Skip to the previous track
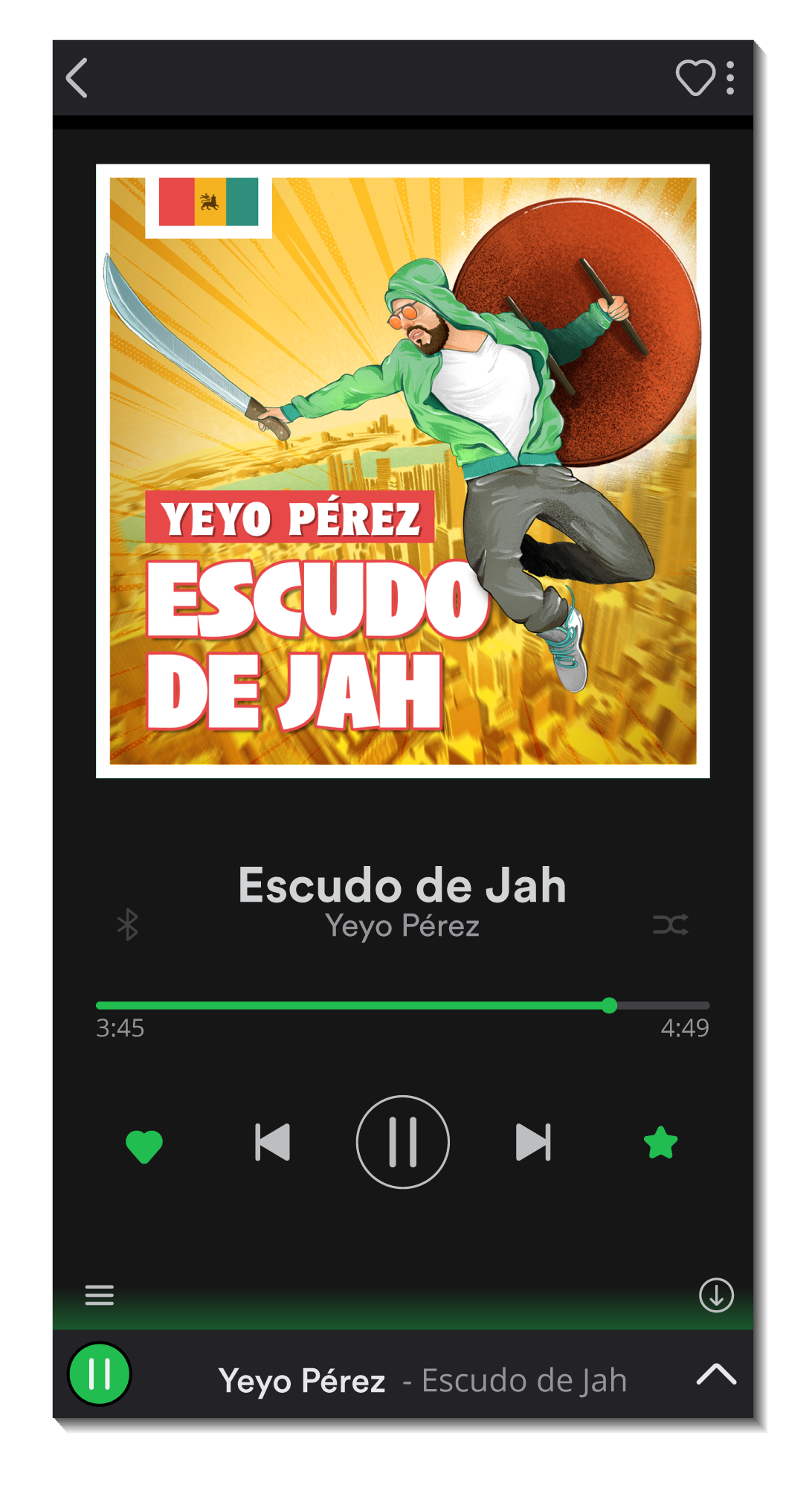Screen dimensions: 812x1488 [x=272, y=1142]
